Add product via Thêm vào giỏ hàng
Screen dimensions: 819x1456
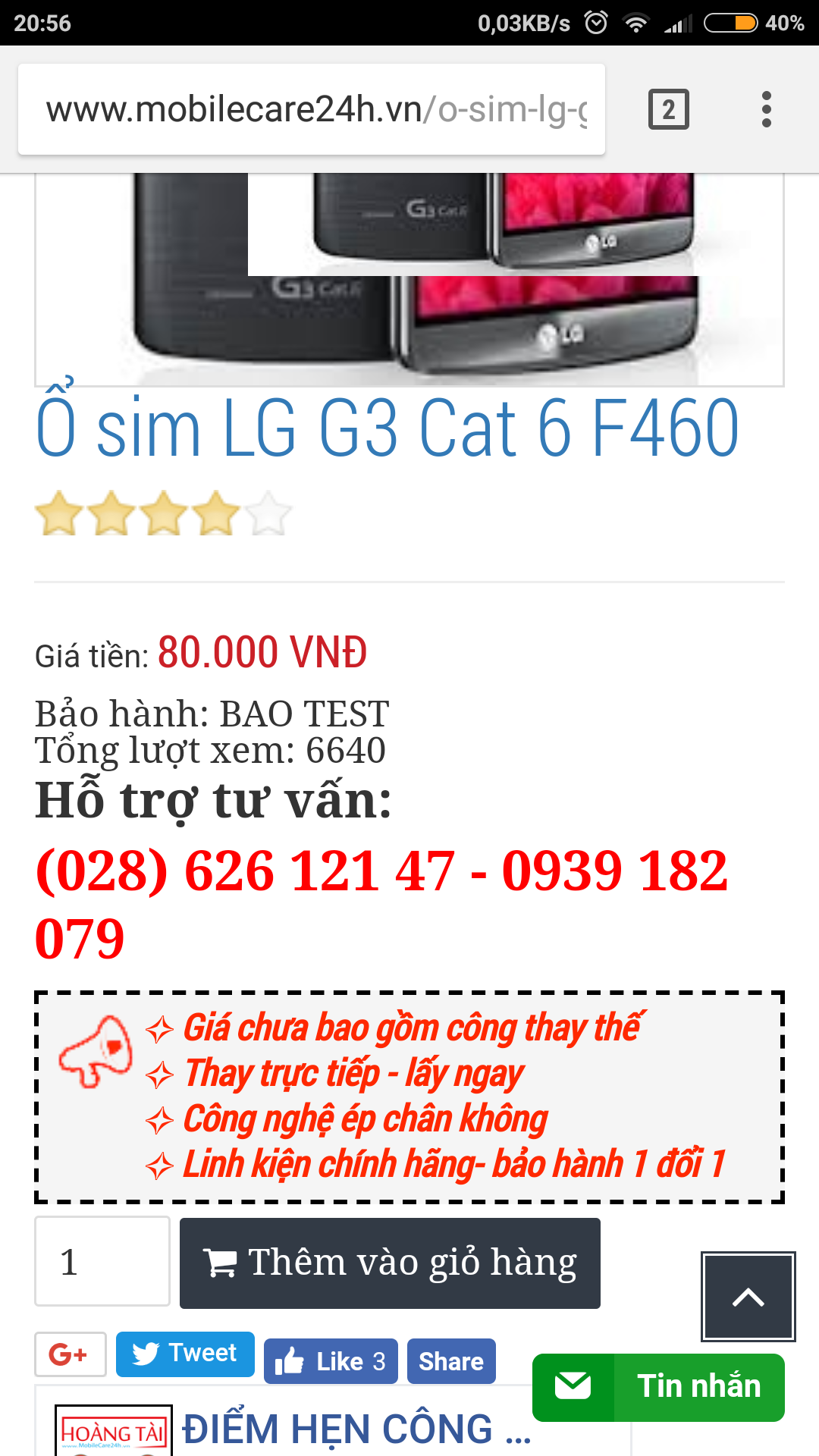click(390, 1263)
